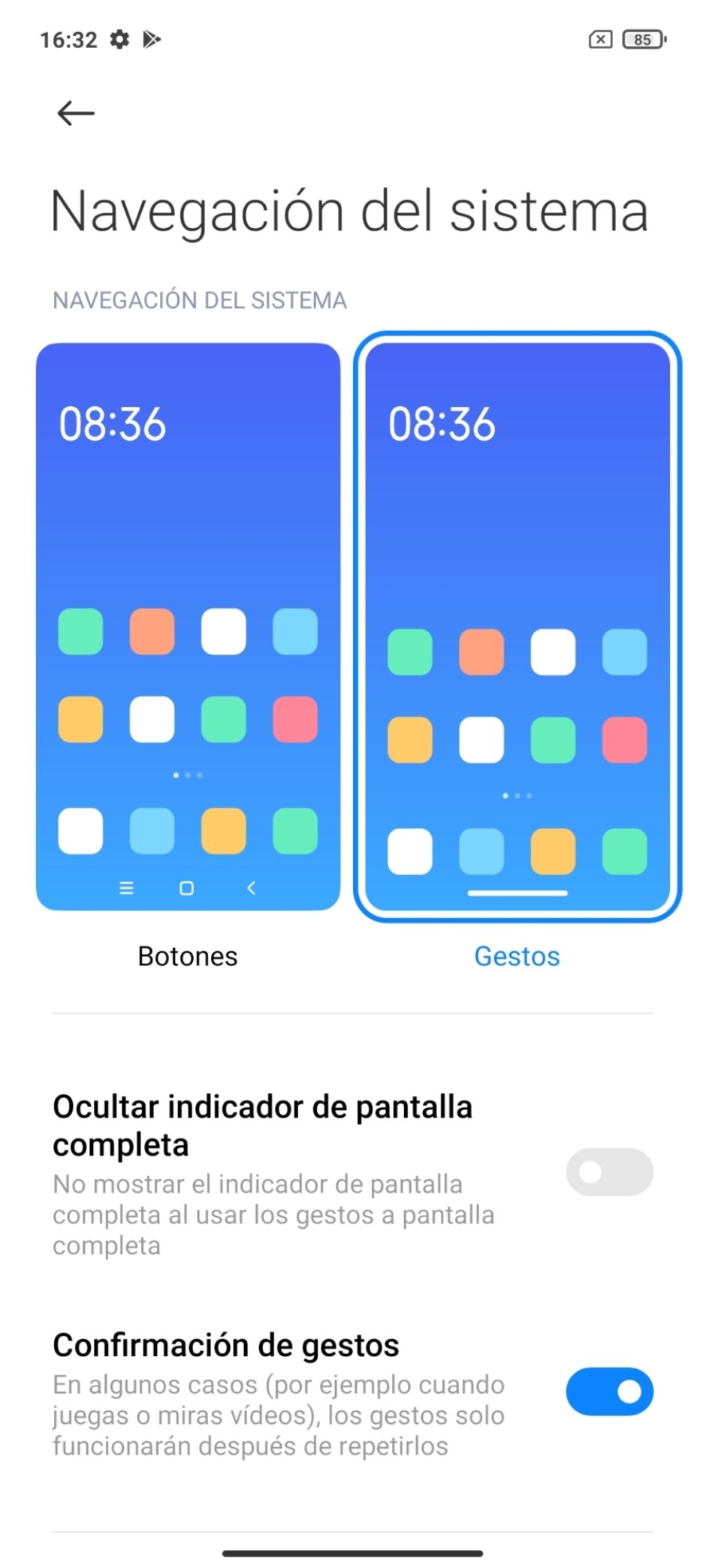Image resolution: width=706 pixels, height=1568 pixels.
Task: Select the Gestos navigation preview
Action: tap(517, 627)
